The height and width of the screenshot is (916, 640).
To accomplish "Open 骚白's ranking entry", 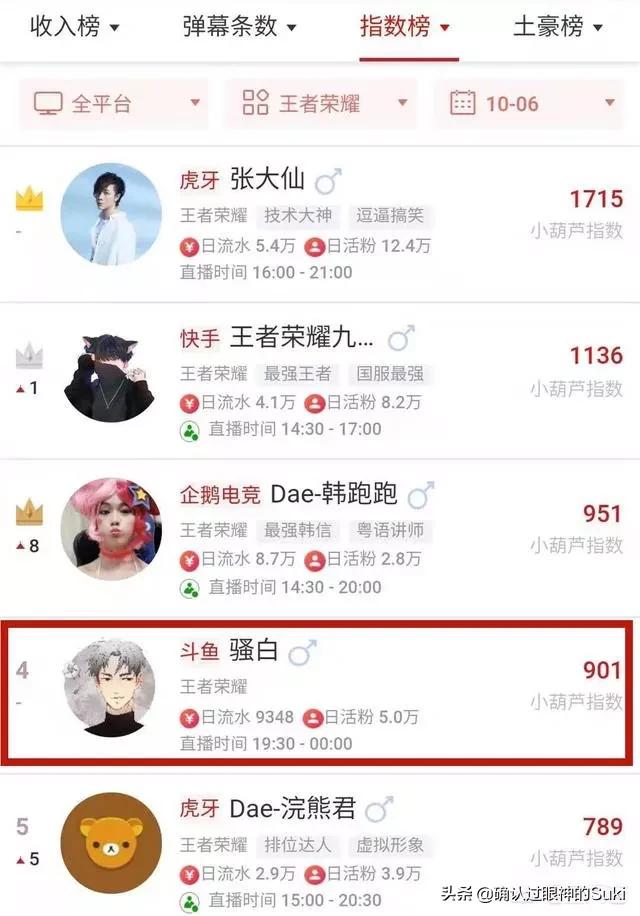I will click(320, 692).
